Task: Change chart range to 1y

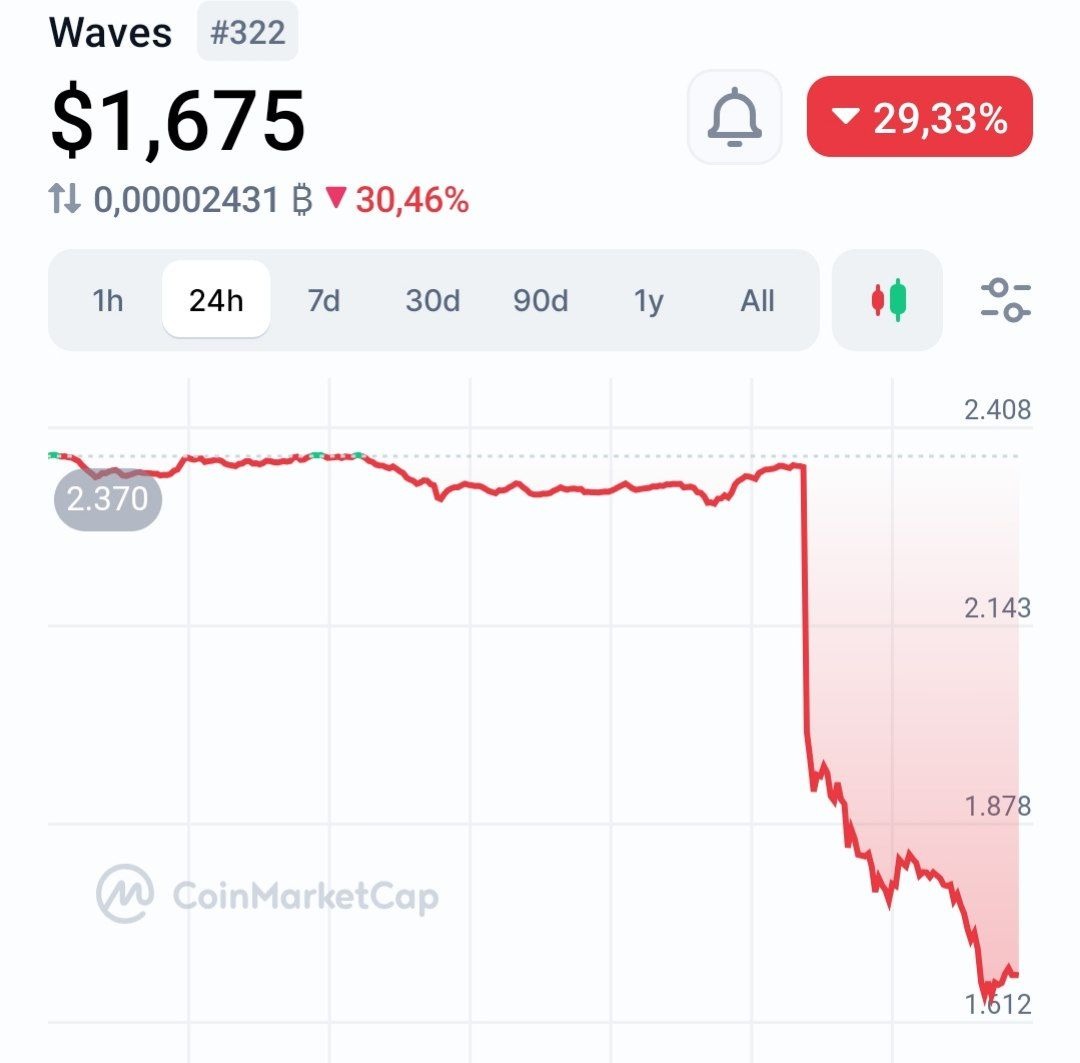Action: click(x=649, y=300)
